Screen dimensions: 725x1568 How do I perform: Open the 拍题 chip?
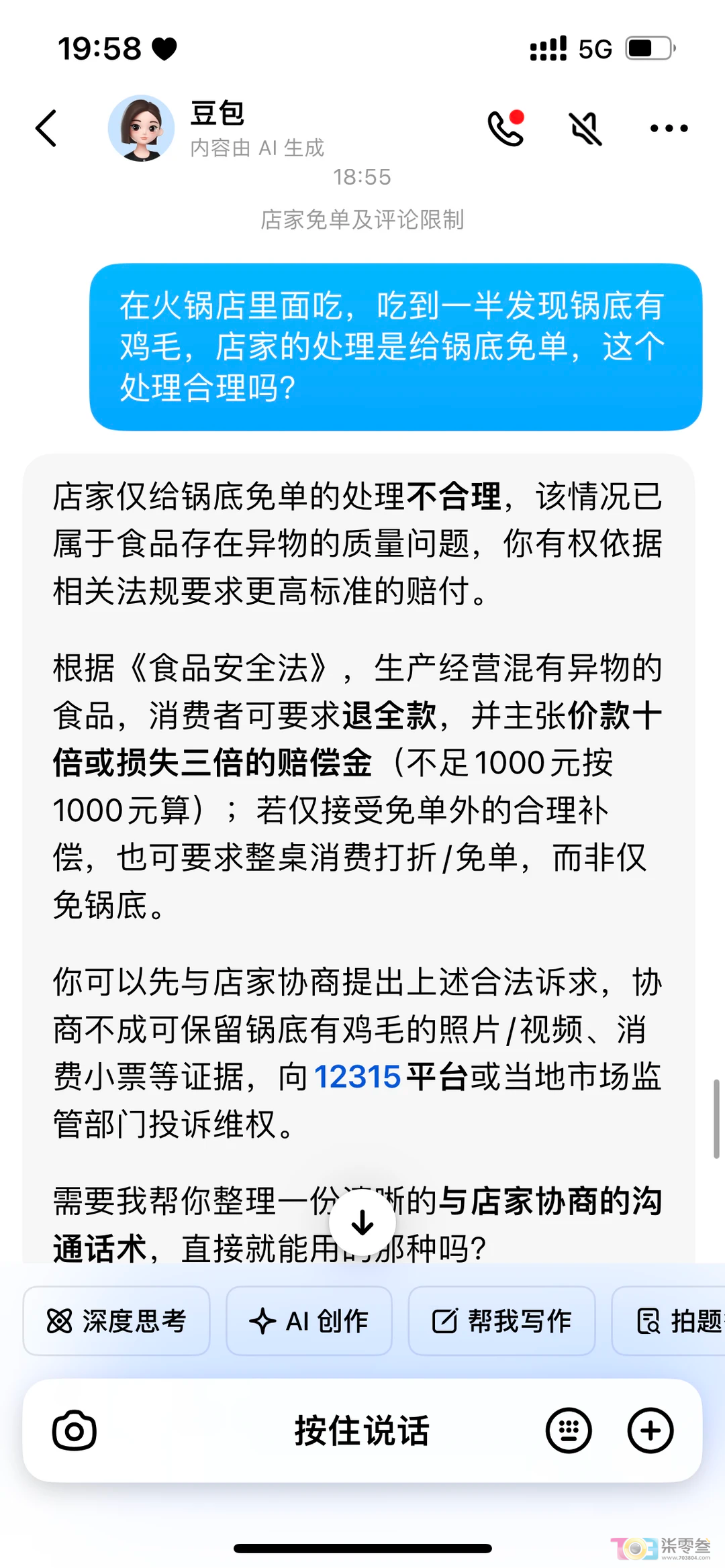point(669,1321)
